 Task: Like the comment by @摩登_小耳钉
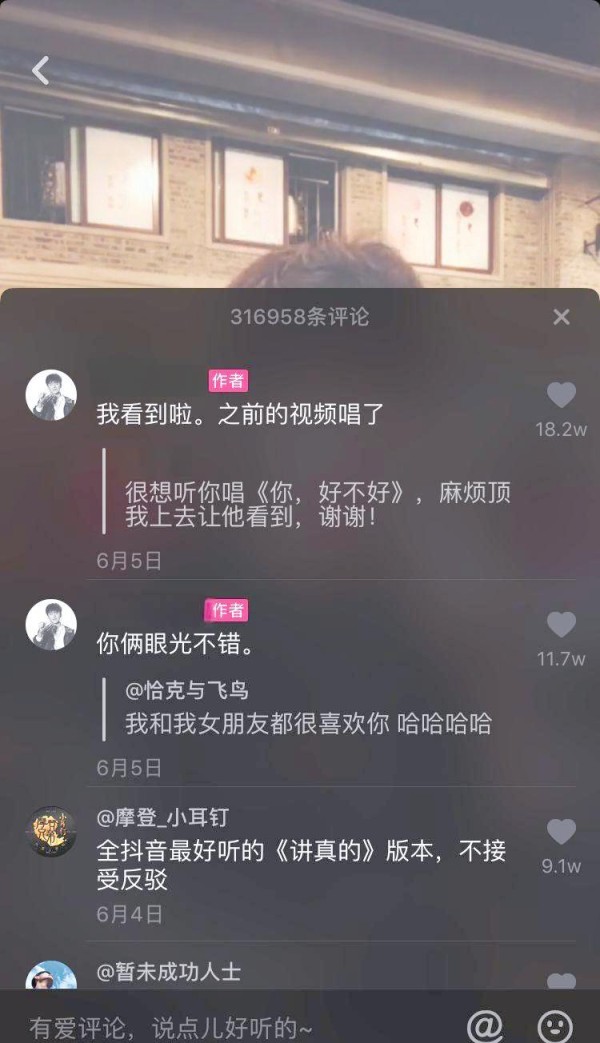[561, 832]
